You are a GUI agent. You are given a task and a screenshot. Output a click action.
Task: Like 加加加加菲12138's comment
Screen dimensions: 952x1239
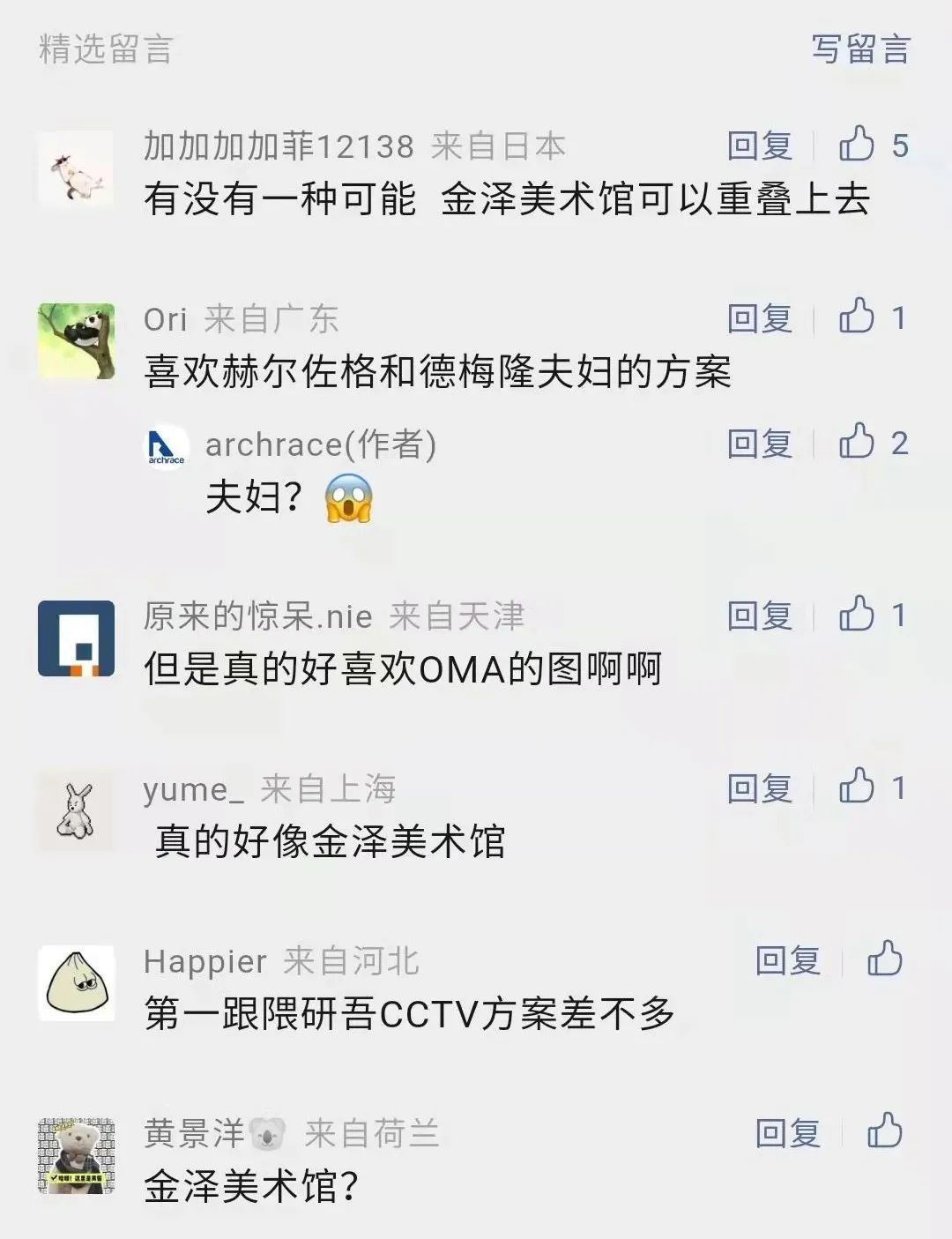pyautogui.click(x=857, y=145)
